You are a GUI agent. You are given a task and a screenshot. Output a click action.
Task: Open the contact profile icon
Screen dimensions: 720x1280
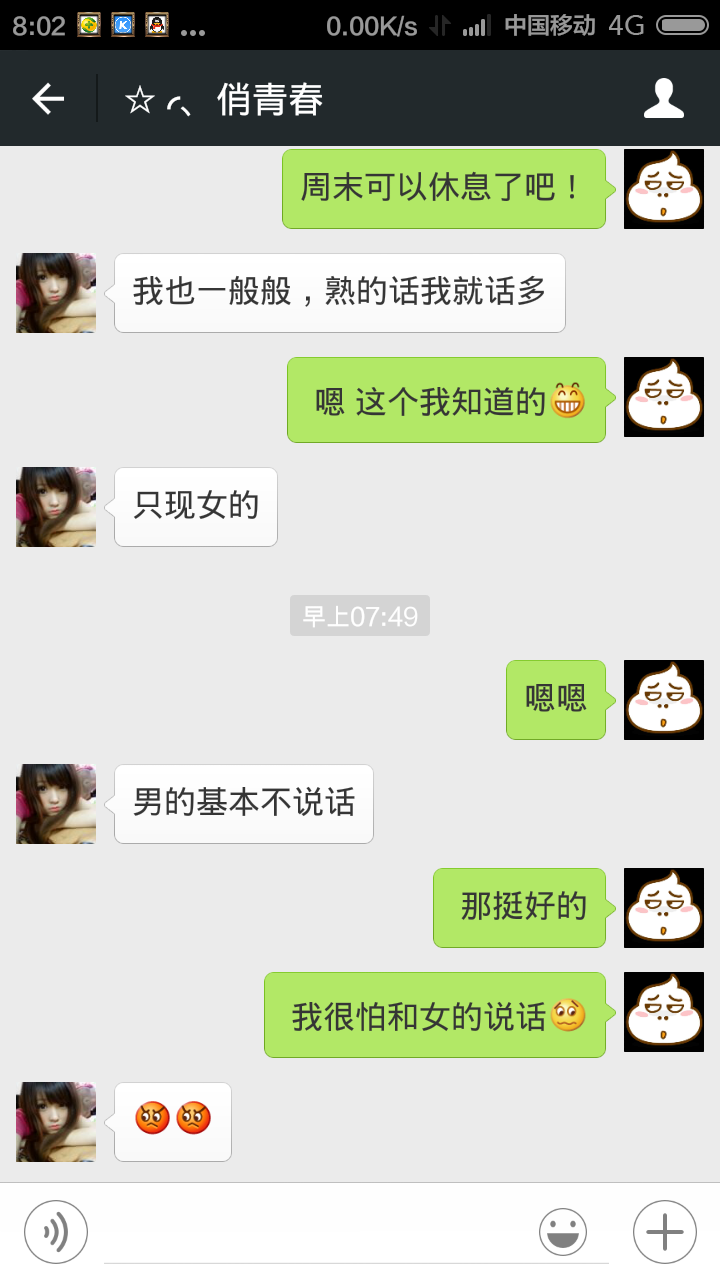[663, 99]
